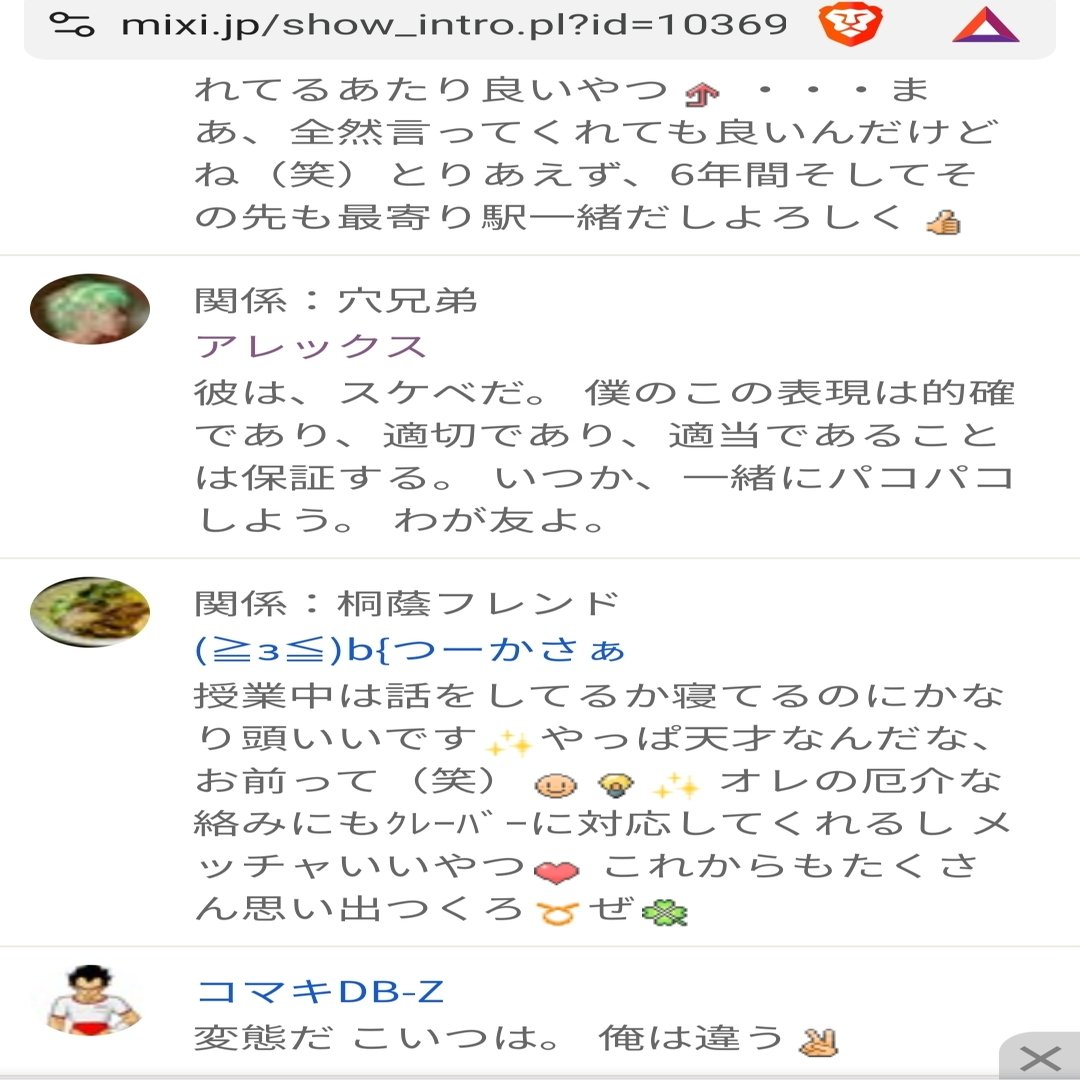The image size is (1080, 1080).
Task: Open the site settings icon in address bar
Action: pos(72,25)
